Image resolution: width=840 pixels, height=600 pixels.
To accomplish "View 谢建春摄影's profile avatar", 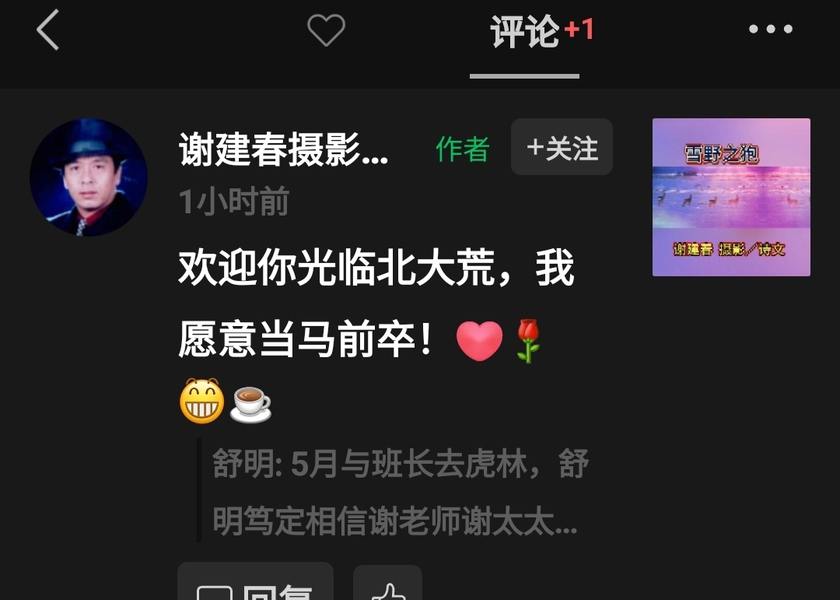I will click(x=89, y=178).
